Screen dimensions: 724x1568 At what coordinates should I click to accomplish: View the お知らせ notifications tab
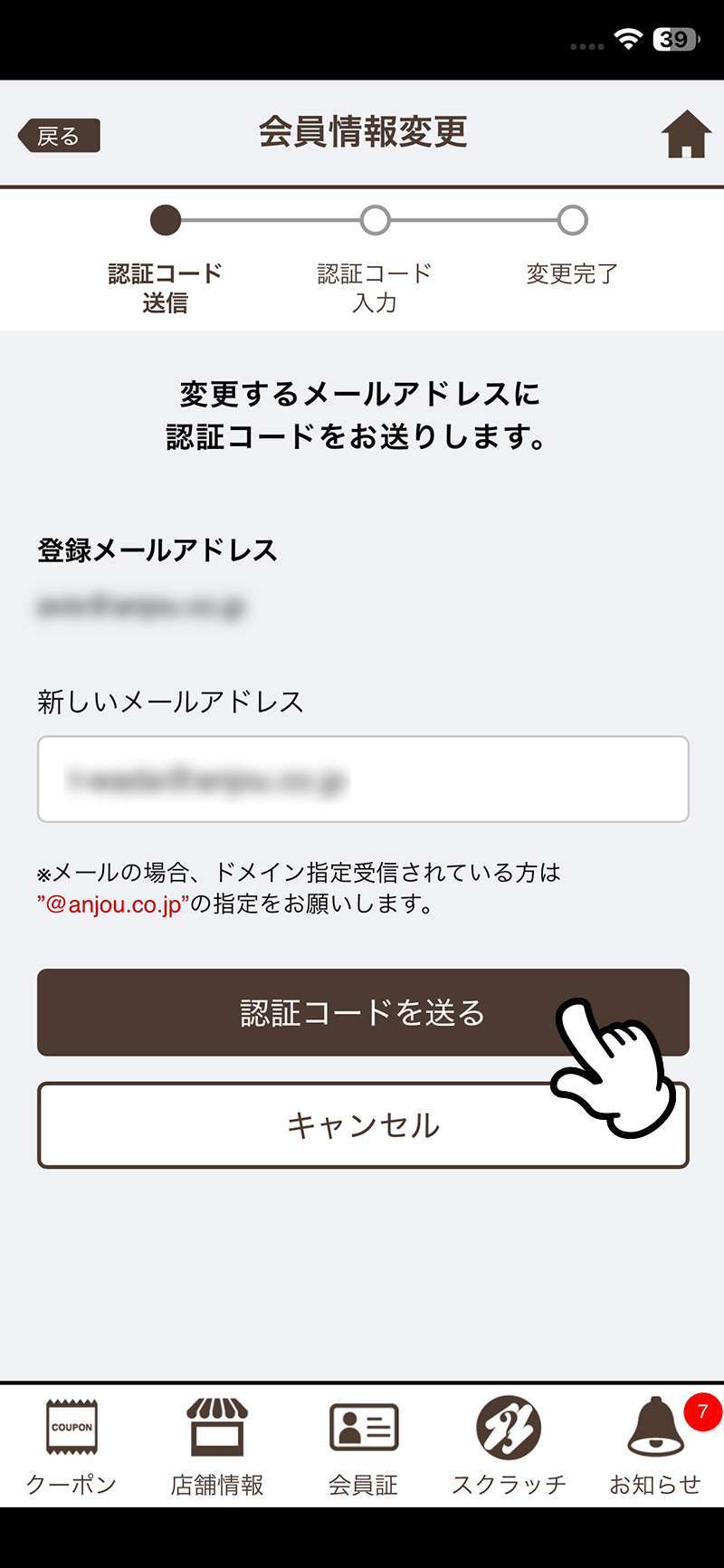coord(655,1446)
